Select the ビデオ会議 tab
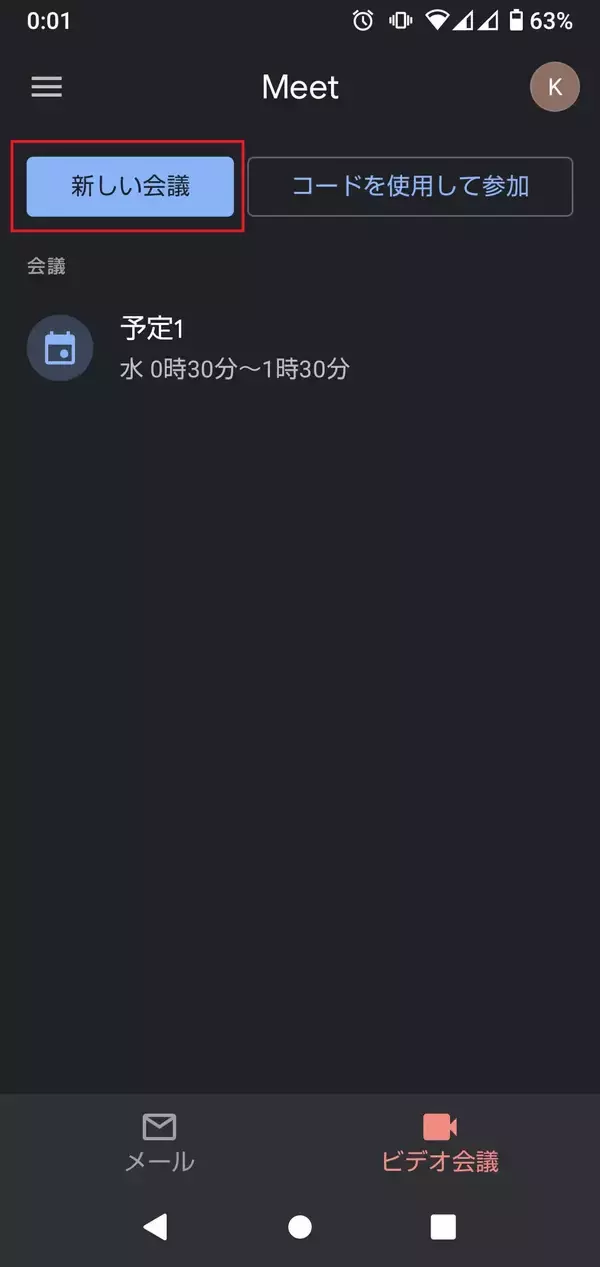600x1267 pixels. pyautogui.click(x=440, y=1143)
